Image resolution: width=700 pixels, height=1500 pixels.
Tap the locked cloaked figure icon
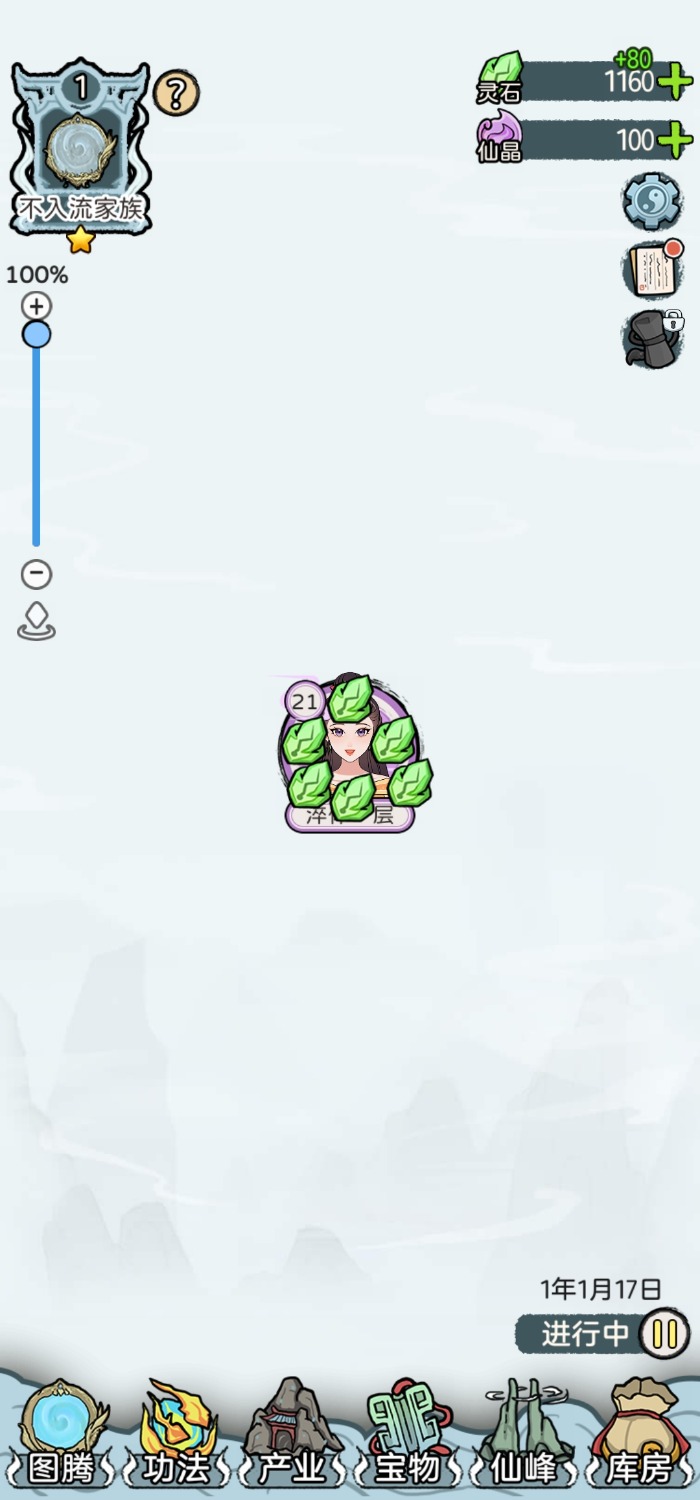click(652, 338)
